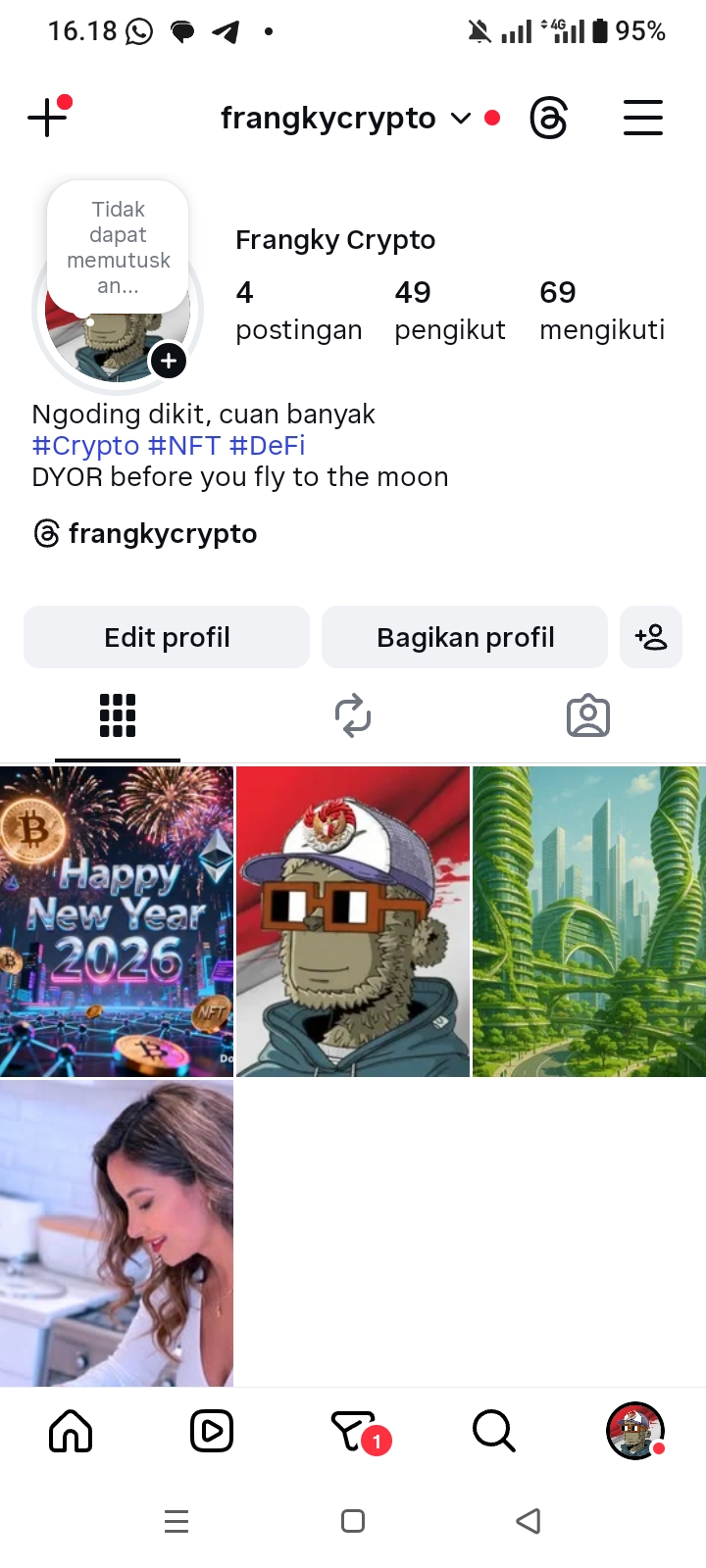Switch to the tagged photos tab

tap(588, 716)
